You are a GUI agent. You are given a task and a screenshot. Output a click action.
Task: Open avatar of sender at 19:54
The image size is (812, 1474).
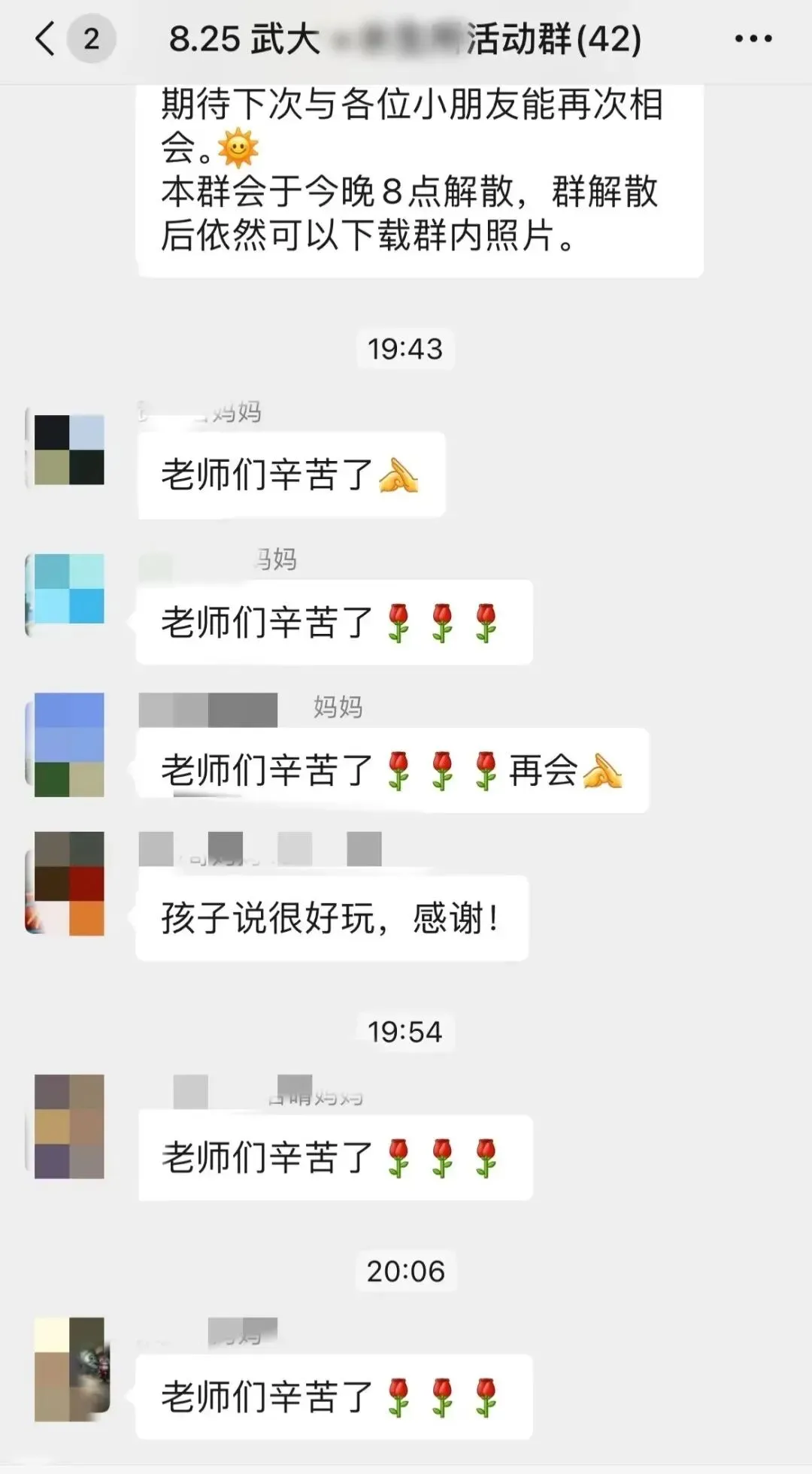[x=69, y=1126]
